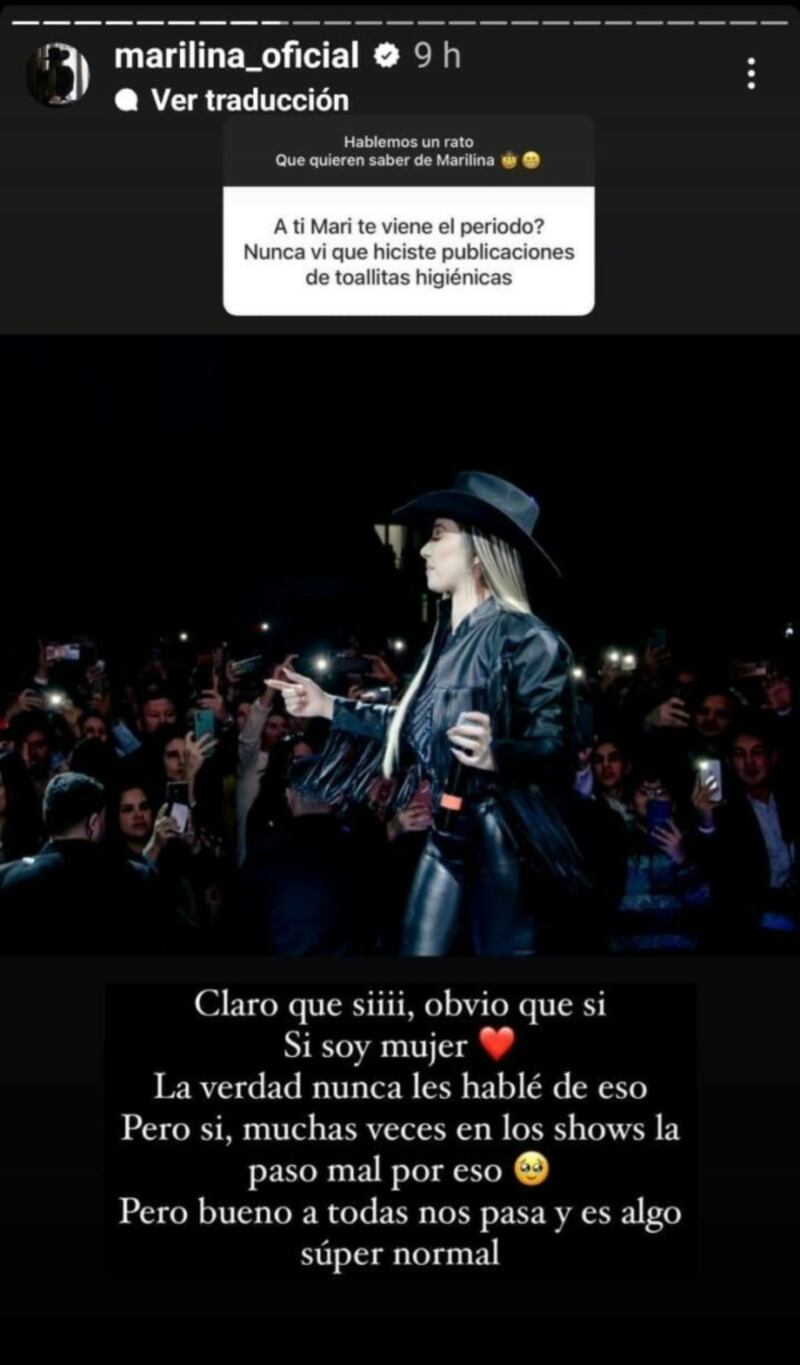The width and height of the screenshot is (800, 1365).
Task: Open the marilina_oficial username
Action: pos(236,56)
